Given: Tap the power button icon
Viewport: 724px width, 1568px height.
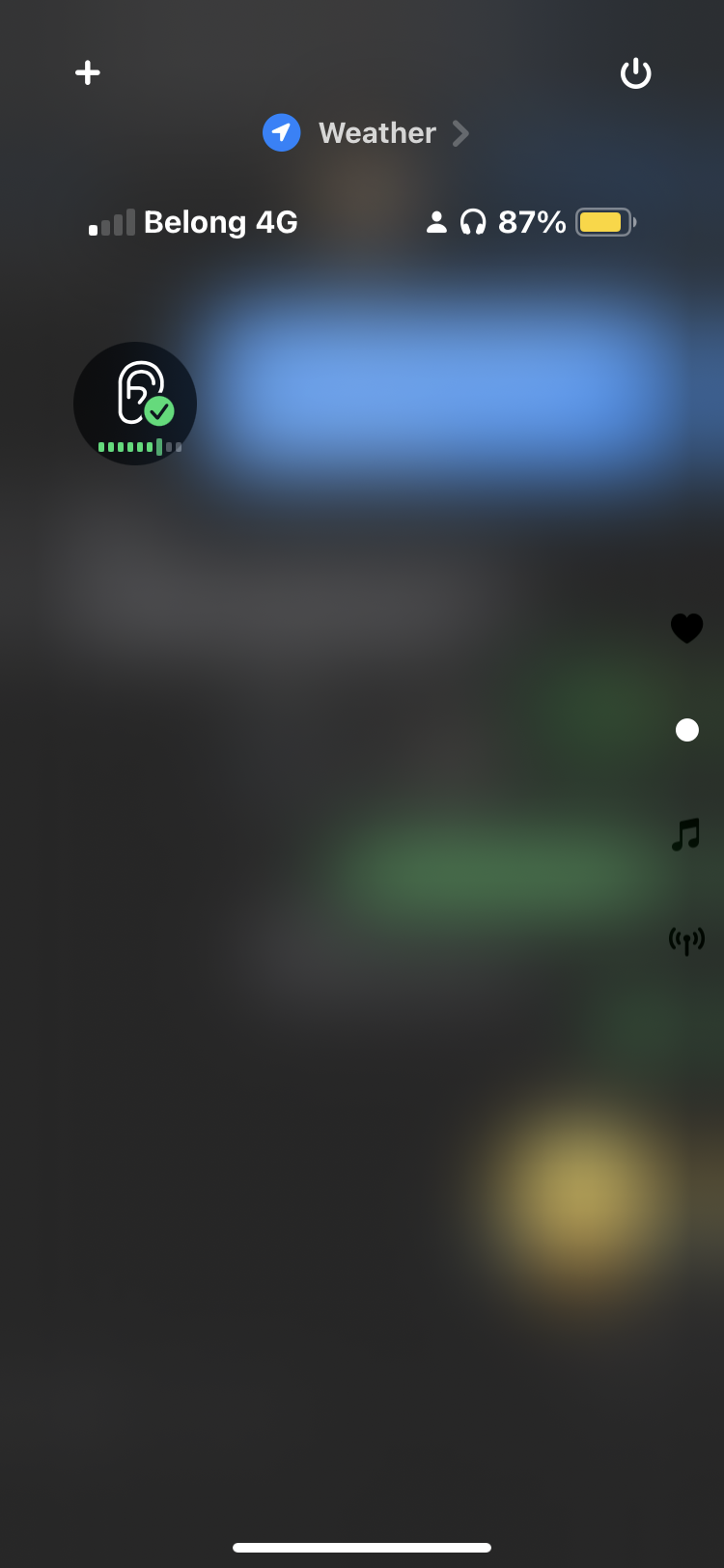Looking at the screenshot, I should (635, 73).
